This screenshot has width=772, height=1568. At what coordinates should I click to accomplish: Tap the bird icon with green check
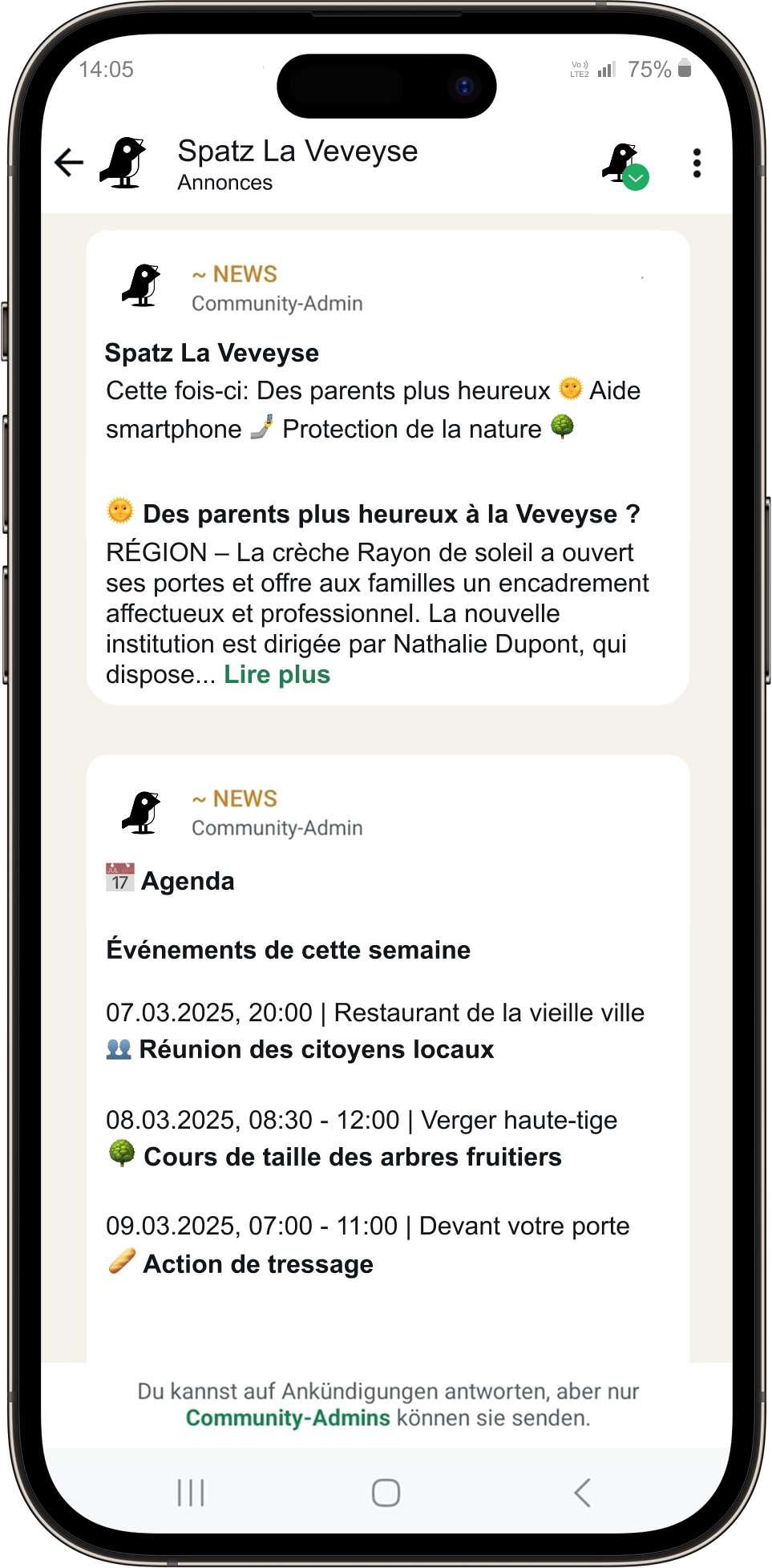click(x=624, y=165)
